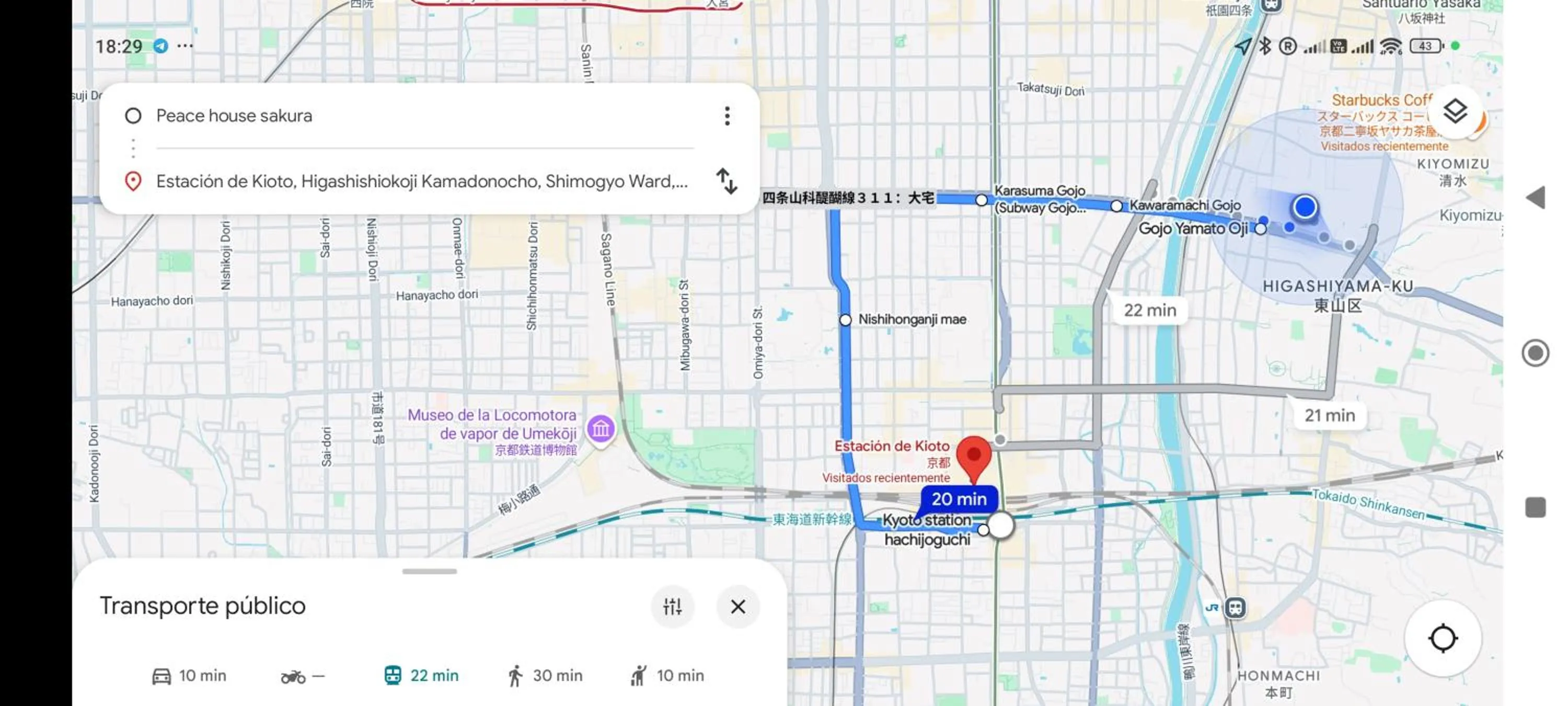Screen dimensions: 1568x706
Task: Pick the alternative 21 min route
Action: [x=1329, y=415]
